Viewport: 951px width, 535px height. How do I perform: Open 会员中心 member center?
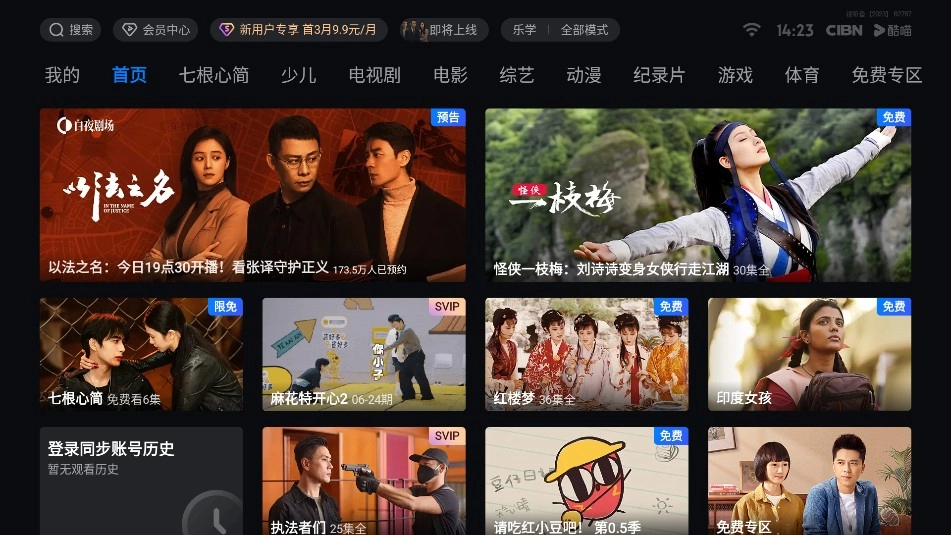pos(155,30)
